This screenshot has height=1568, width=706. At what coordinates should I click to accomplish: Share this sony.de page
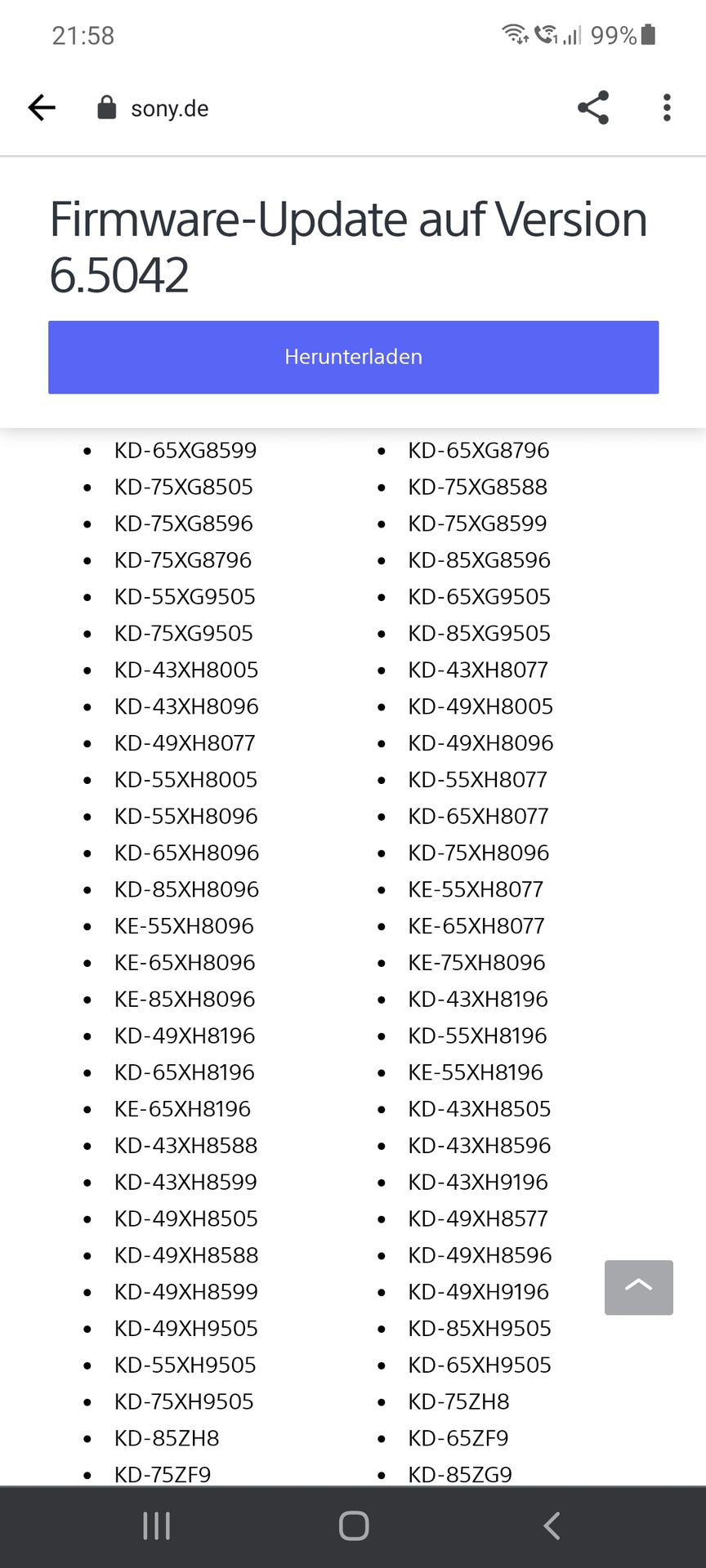pyautogui.click(x=593, y=107)
